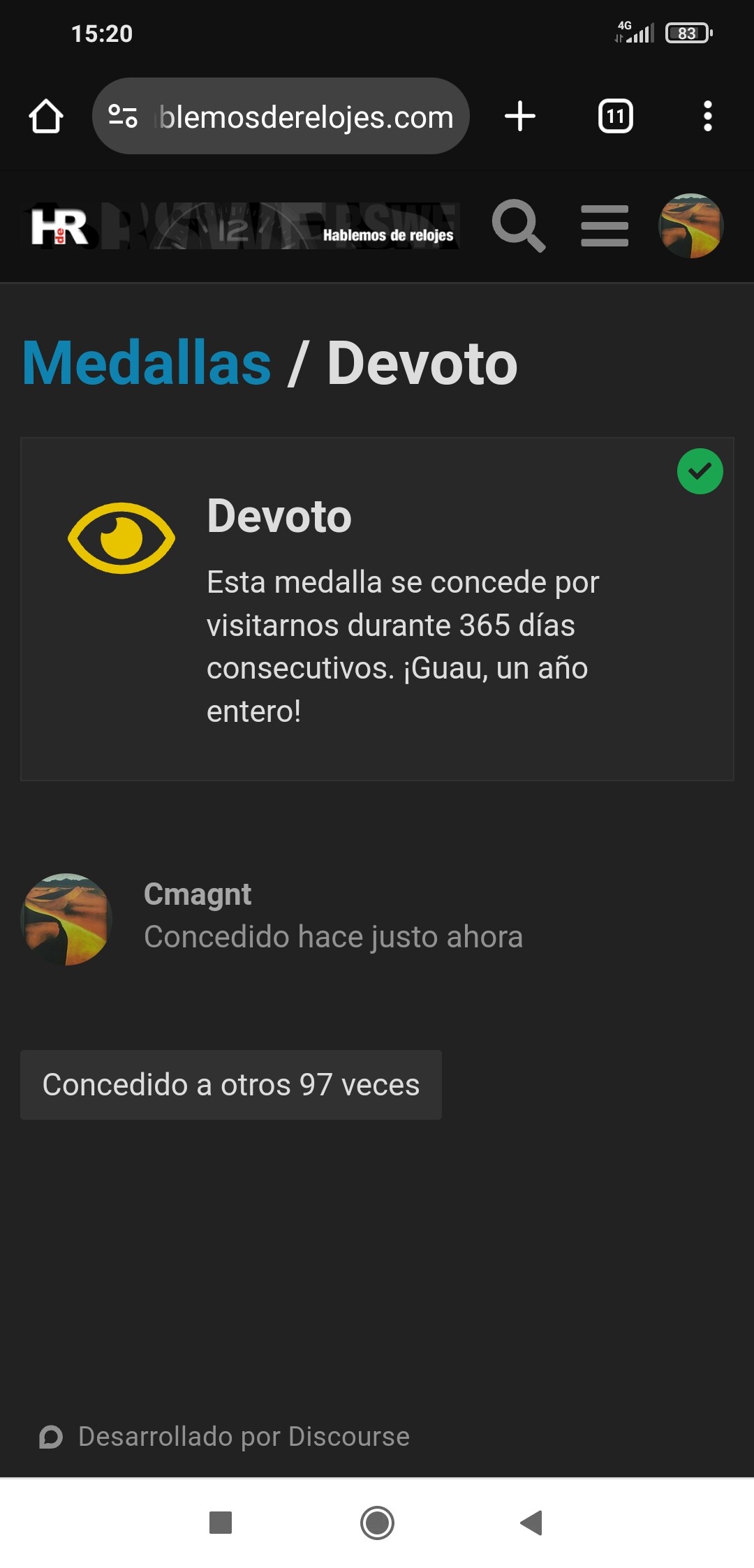754x1568 pixels.
Task: Open recent apps from the navigation bar
Action: [221, 1523]
